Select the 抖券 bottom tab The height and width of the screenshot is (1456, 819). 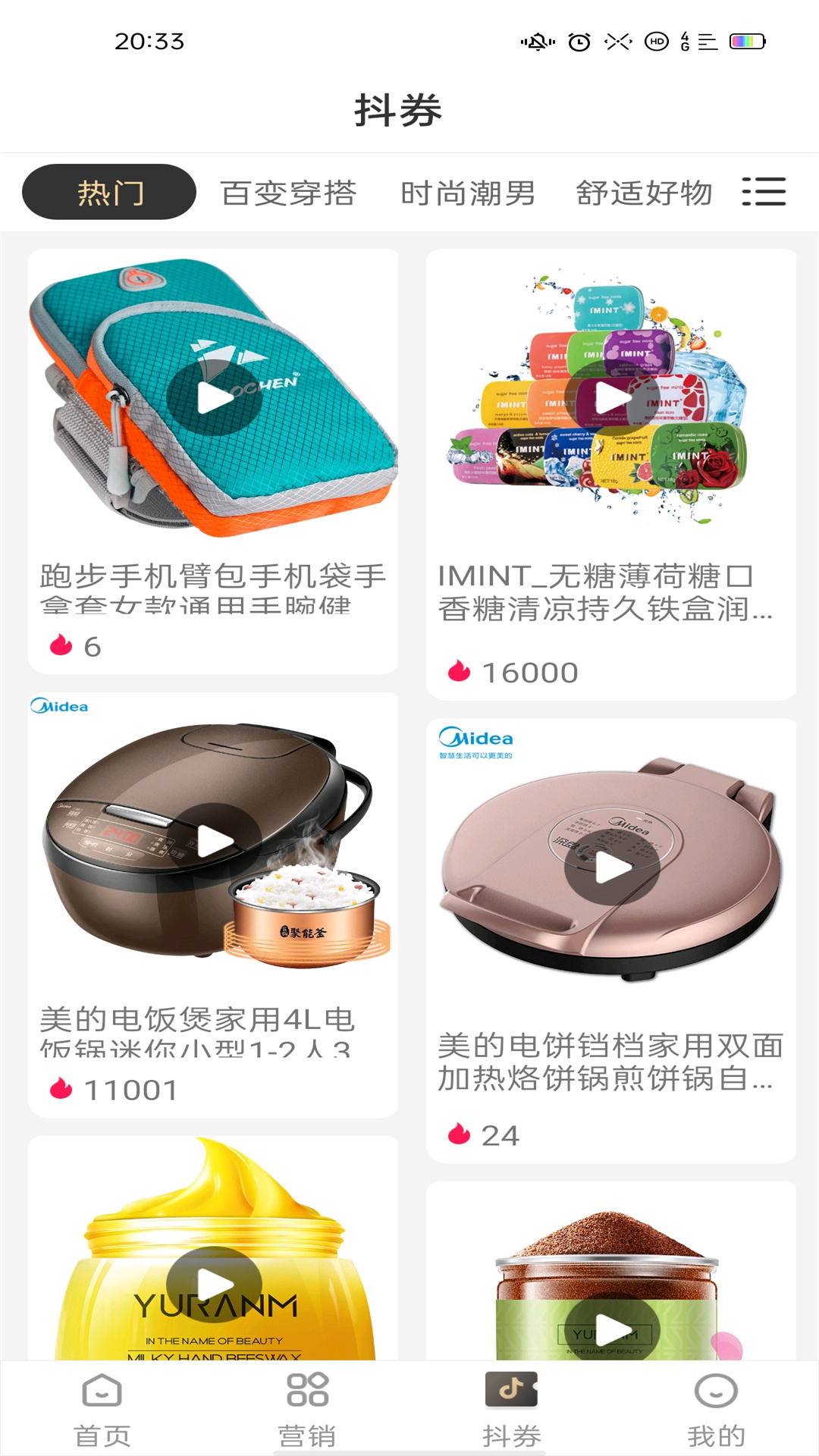(x=512, y=1409)
